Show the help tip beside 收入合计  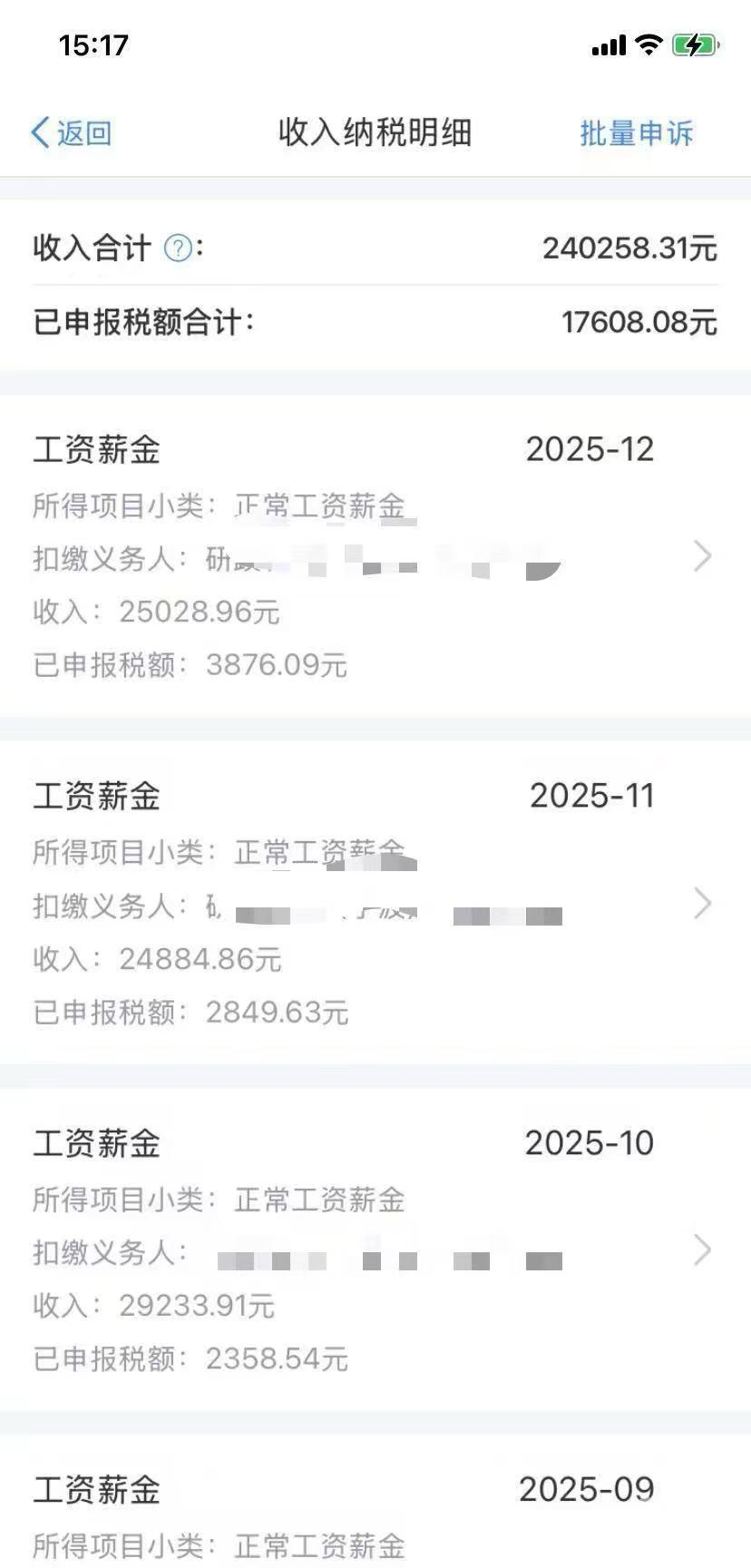coord(178,248)
